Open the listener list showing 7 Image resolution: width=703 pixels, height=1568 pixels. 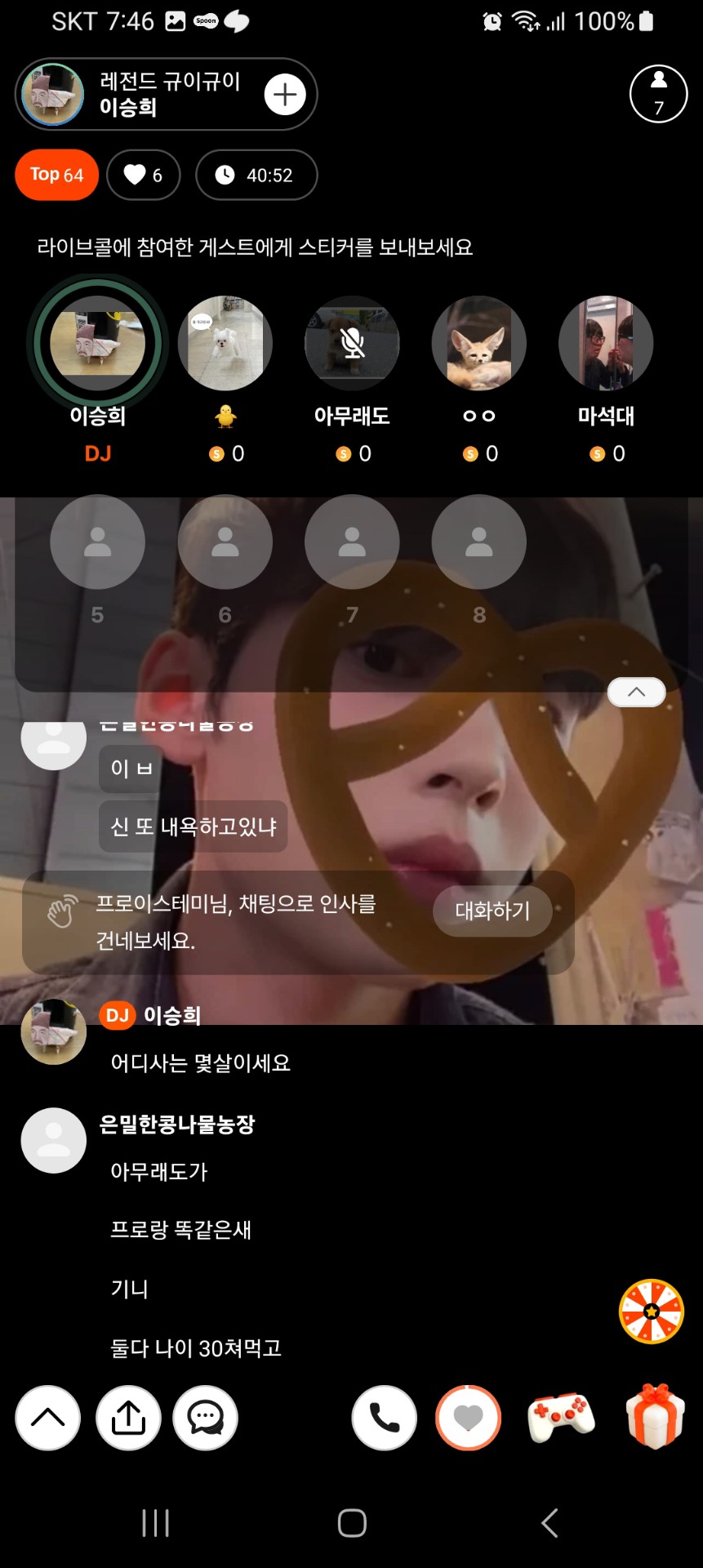click(658, 94)
